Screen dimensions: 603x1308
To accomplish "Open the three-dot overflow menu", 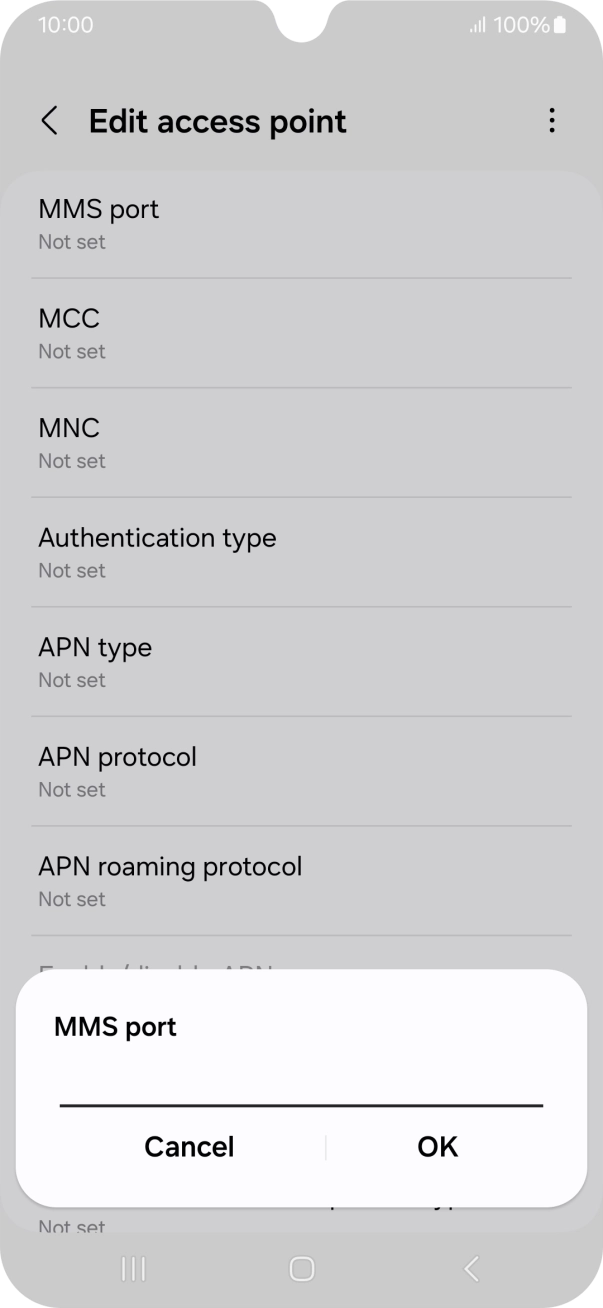I will pos(551,121).
